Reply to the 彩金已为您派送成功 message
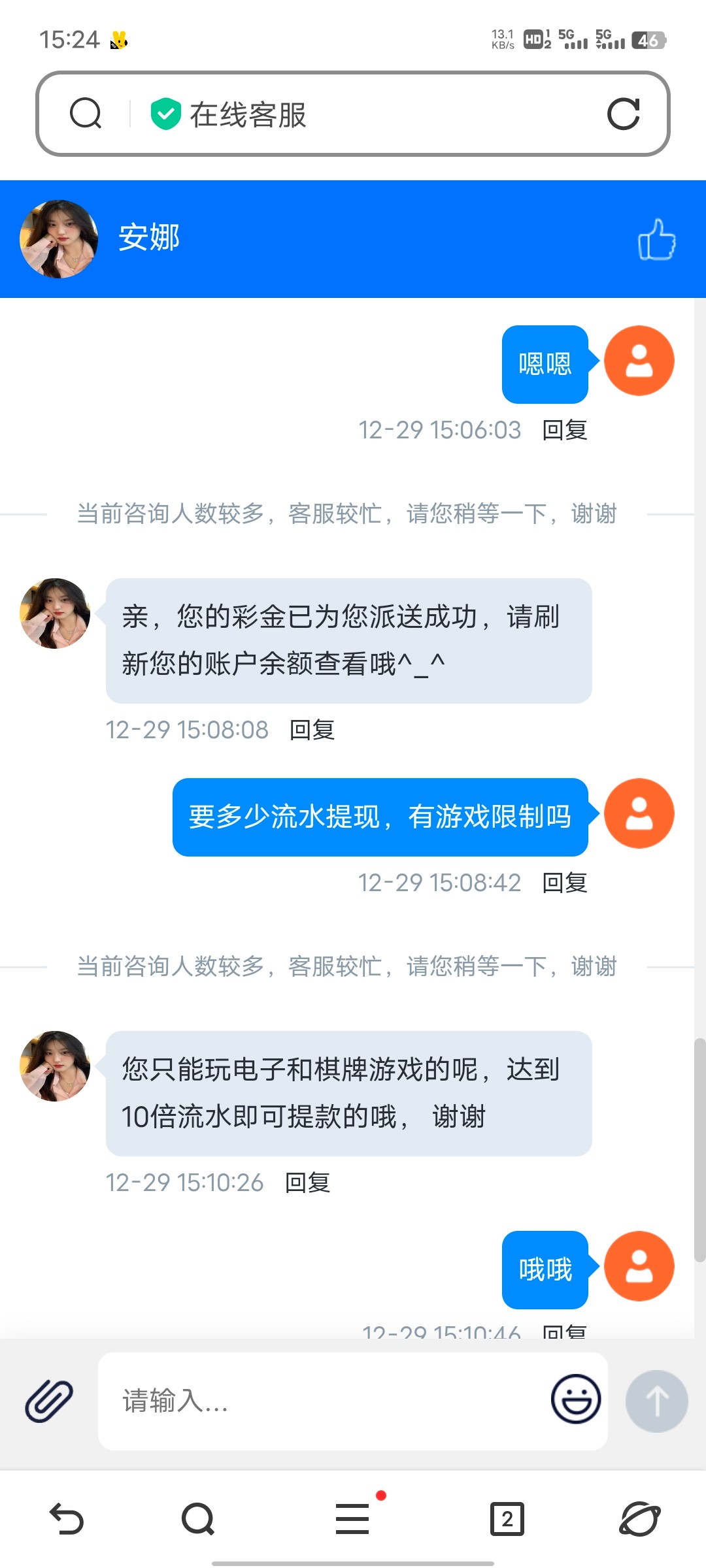The width and height of the screenshot is (706, 1568). point(312,730)
